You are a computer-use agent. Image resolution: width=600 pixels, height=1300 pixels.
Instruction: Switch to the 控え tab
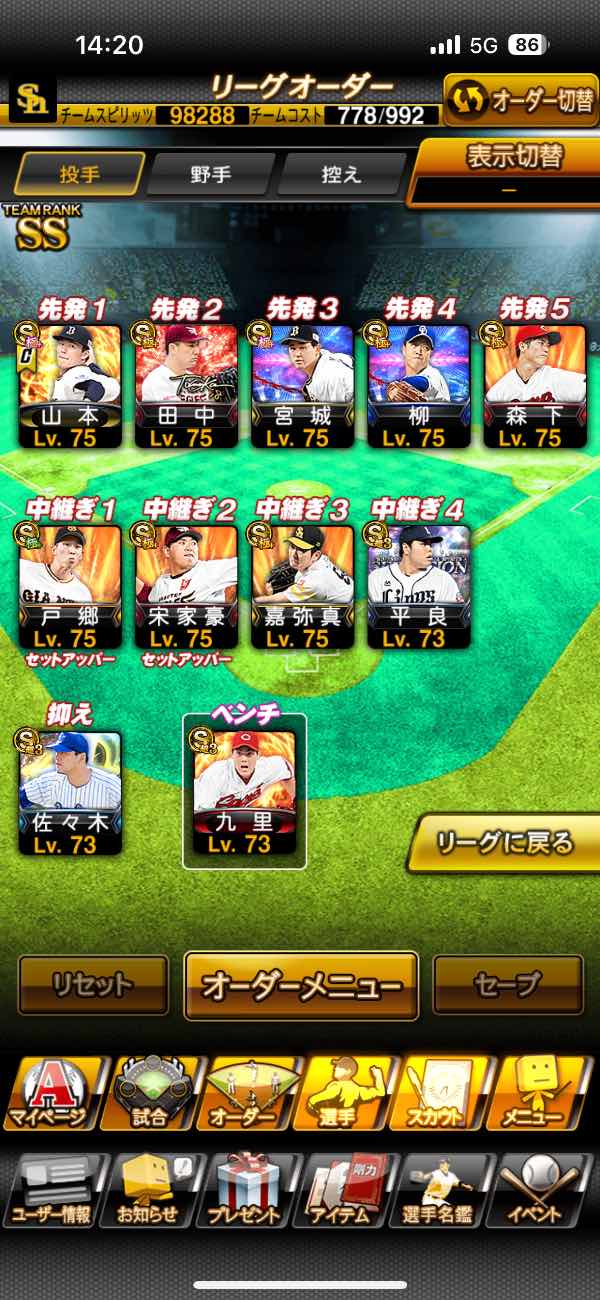click(x=340, y=175)
